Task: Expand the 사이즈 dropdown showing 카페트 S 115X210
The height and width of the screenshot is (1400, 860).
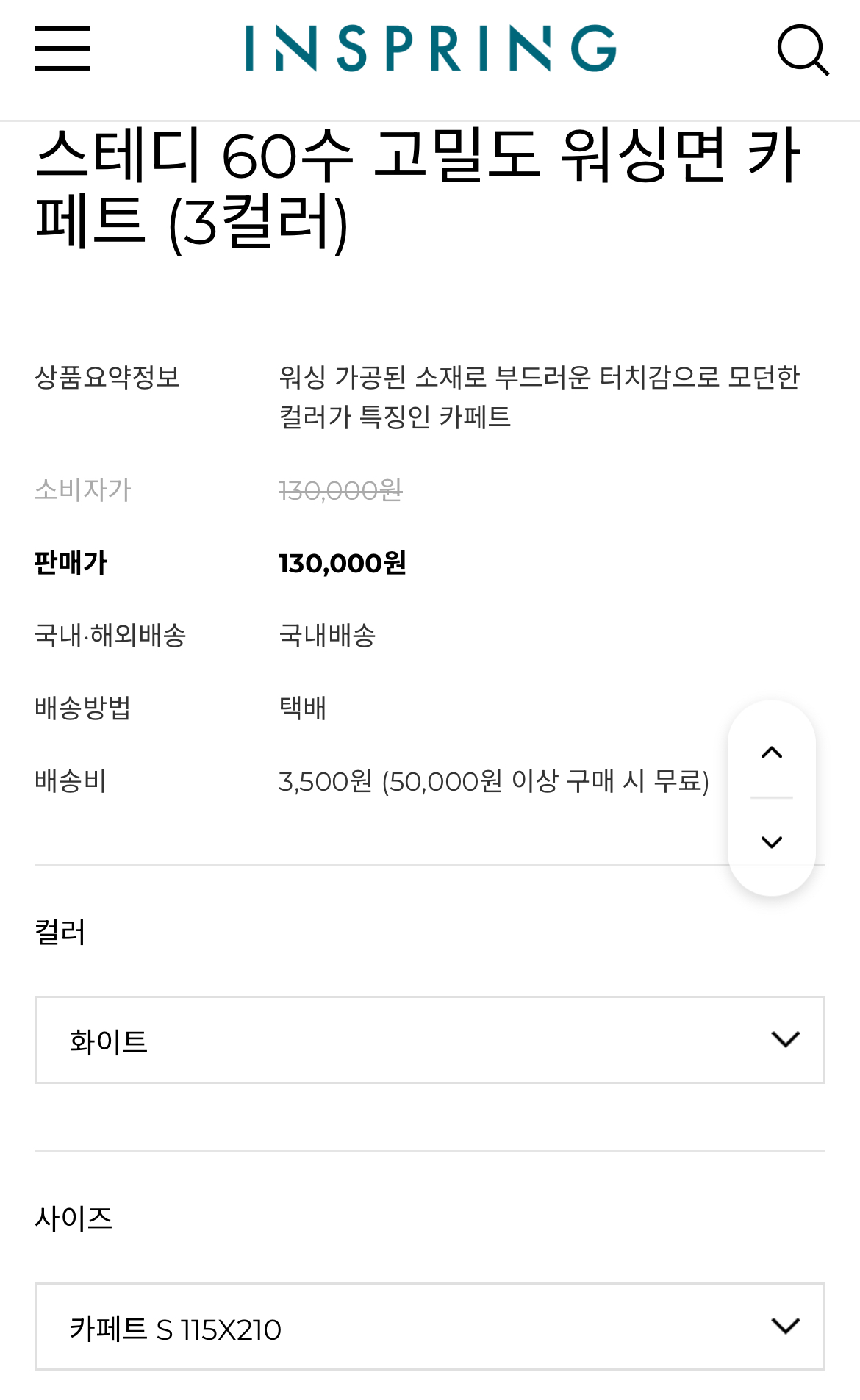Action: (x=429, y=1327)
